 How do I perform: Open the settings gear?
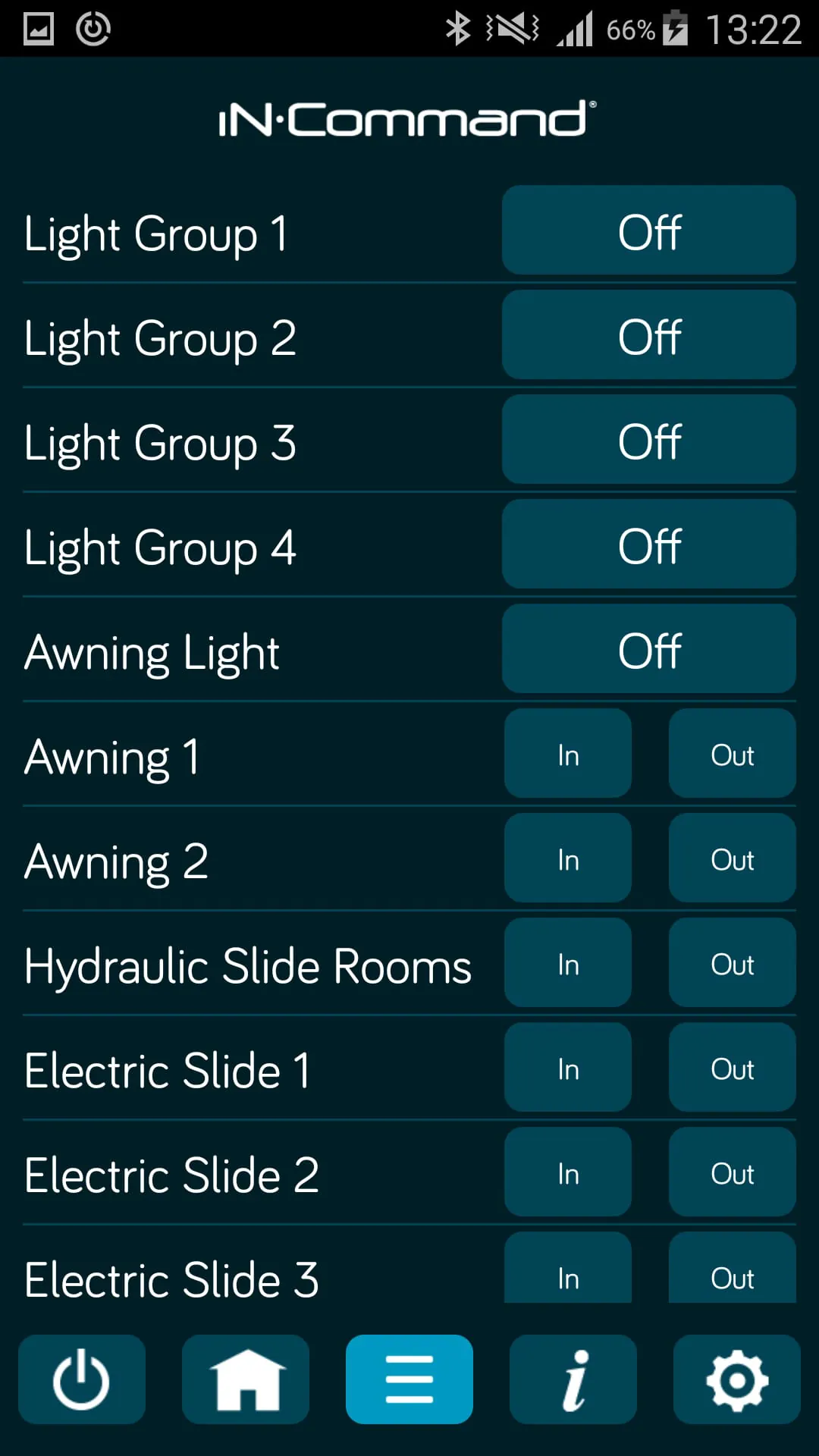tap(737, 1379)
